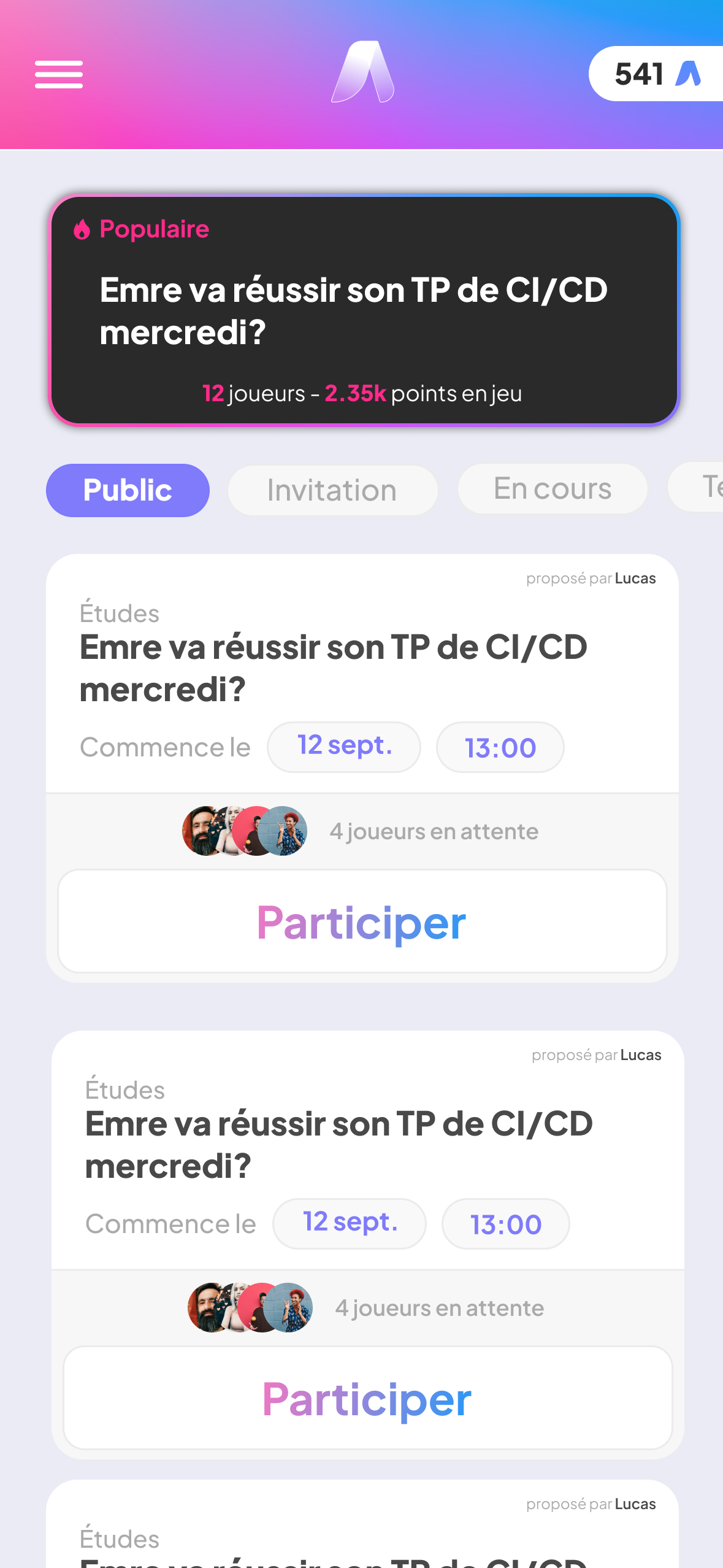Open the Populaire featured bet card
The image size is (723, 1568).
click(x=364, y=310)
